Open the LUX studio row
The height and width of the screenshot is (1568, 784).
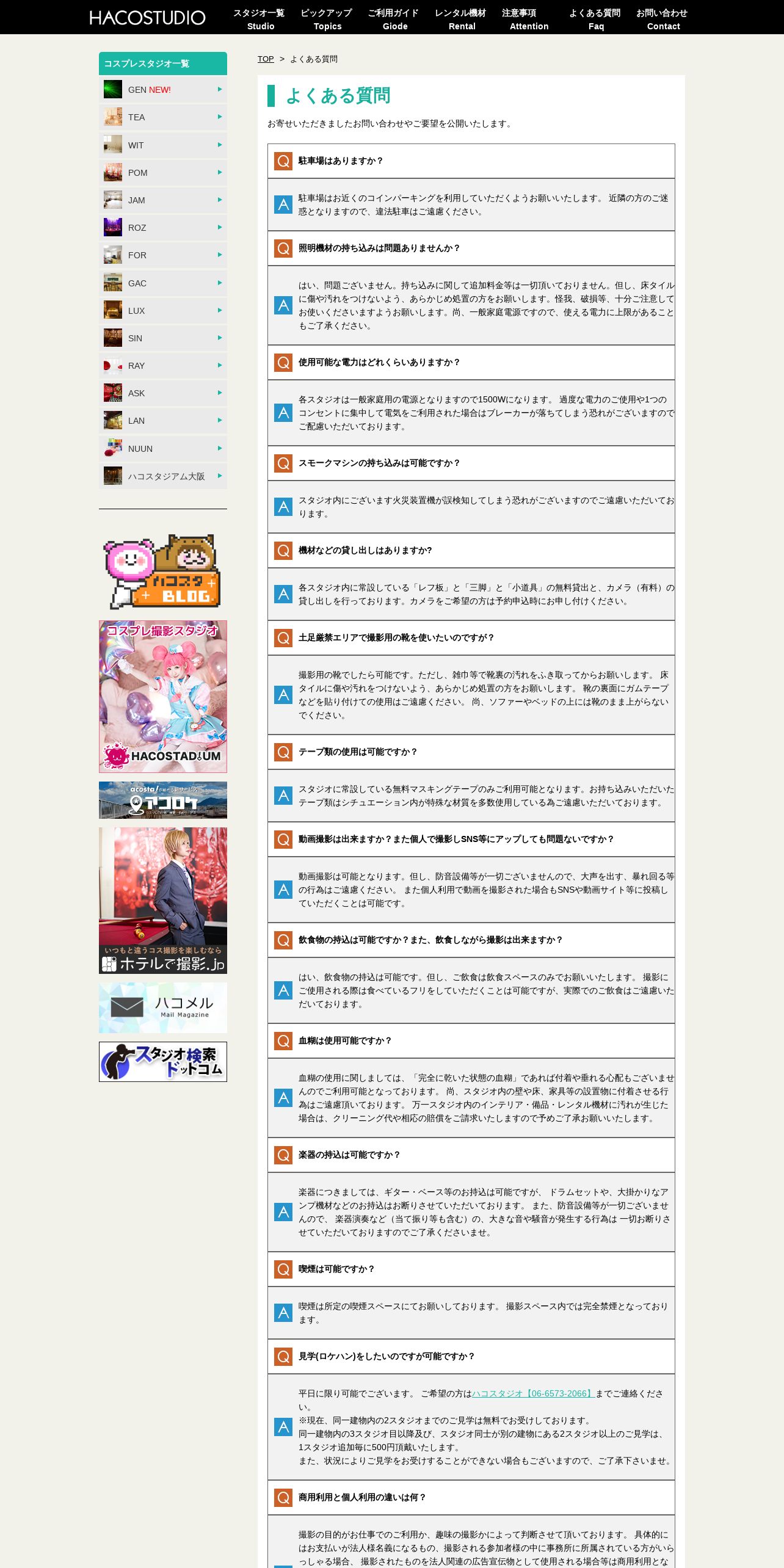(163, 311)
